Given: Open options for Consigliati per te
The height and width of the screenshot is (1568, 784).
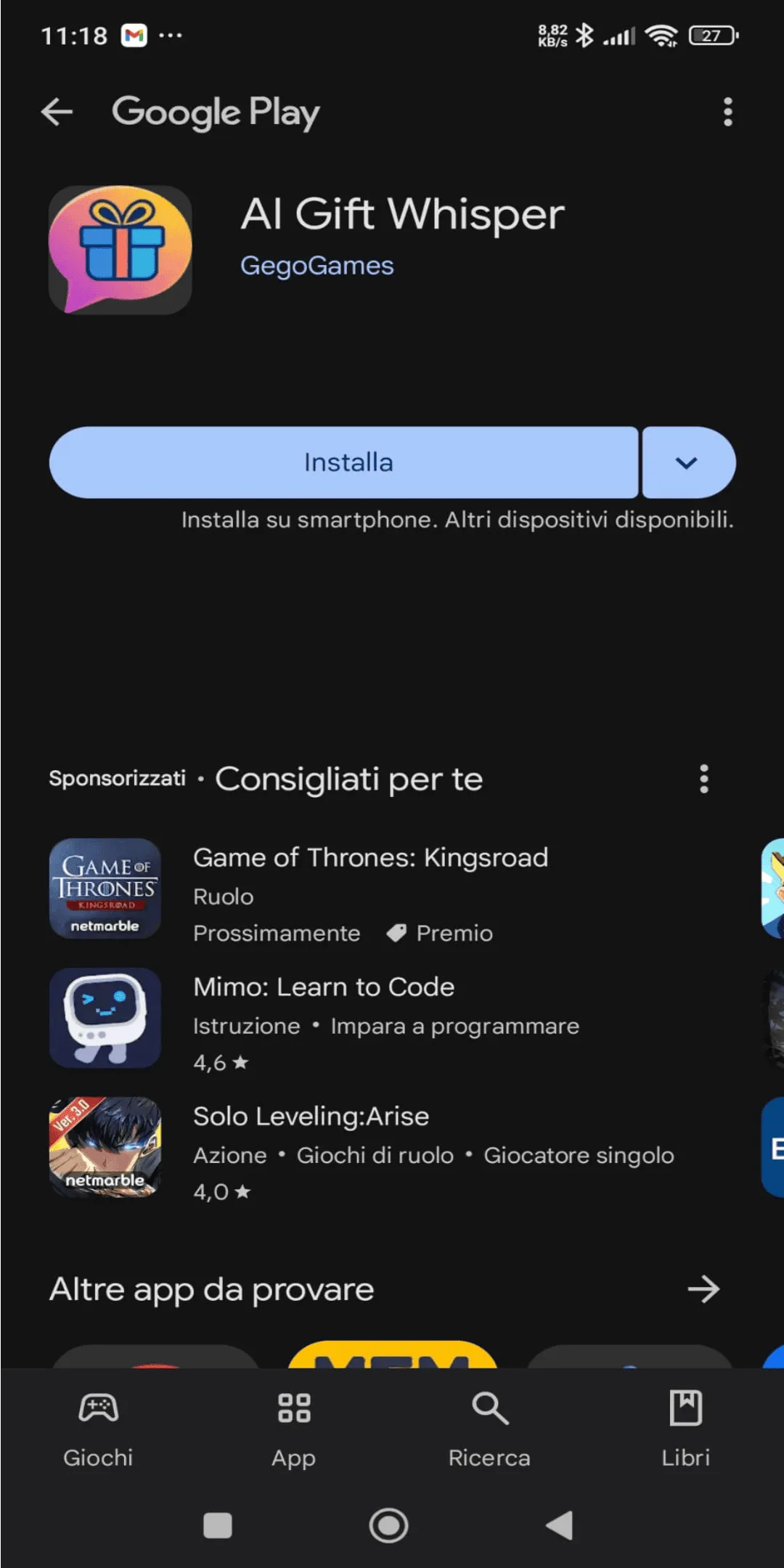Looking at the screenshot, I should click(703, 779).
